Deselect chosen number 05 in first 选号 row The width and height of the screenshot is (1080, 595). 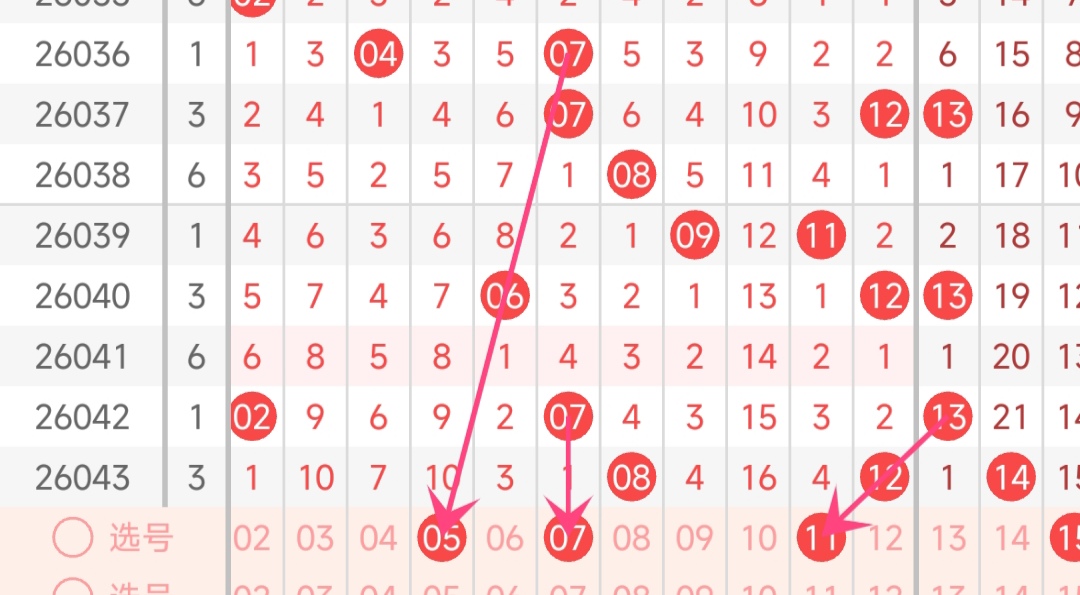(442, 539)
